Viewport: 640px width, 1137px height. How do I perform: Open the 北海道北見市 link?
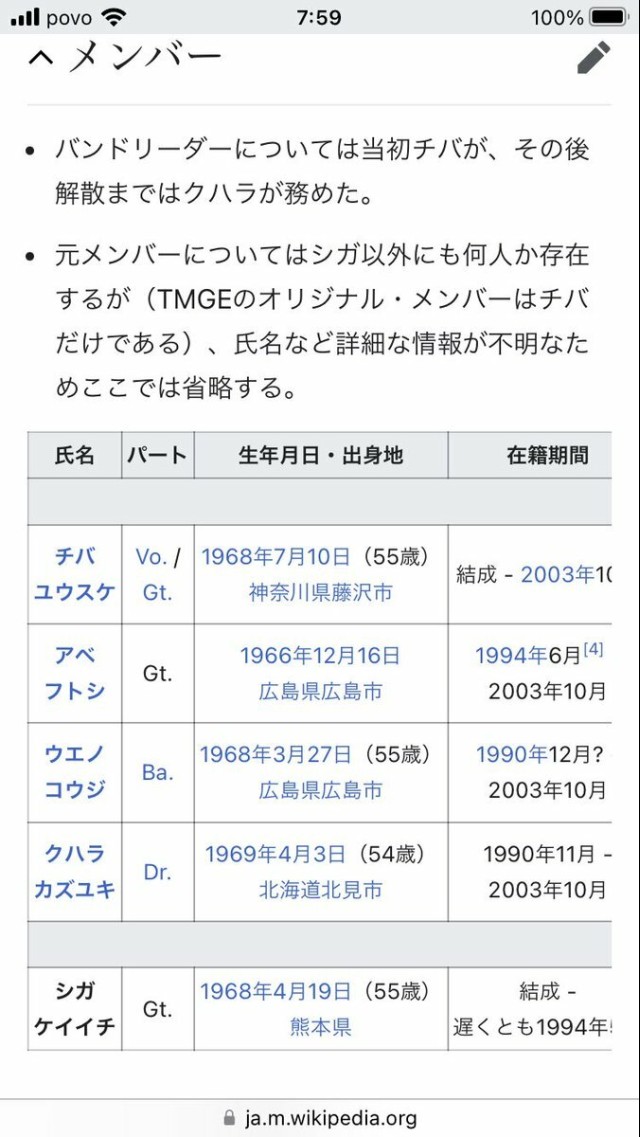pyautogui.click(x=320, y=890)
